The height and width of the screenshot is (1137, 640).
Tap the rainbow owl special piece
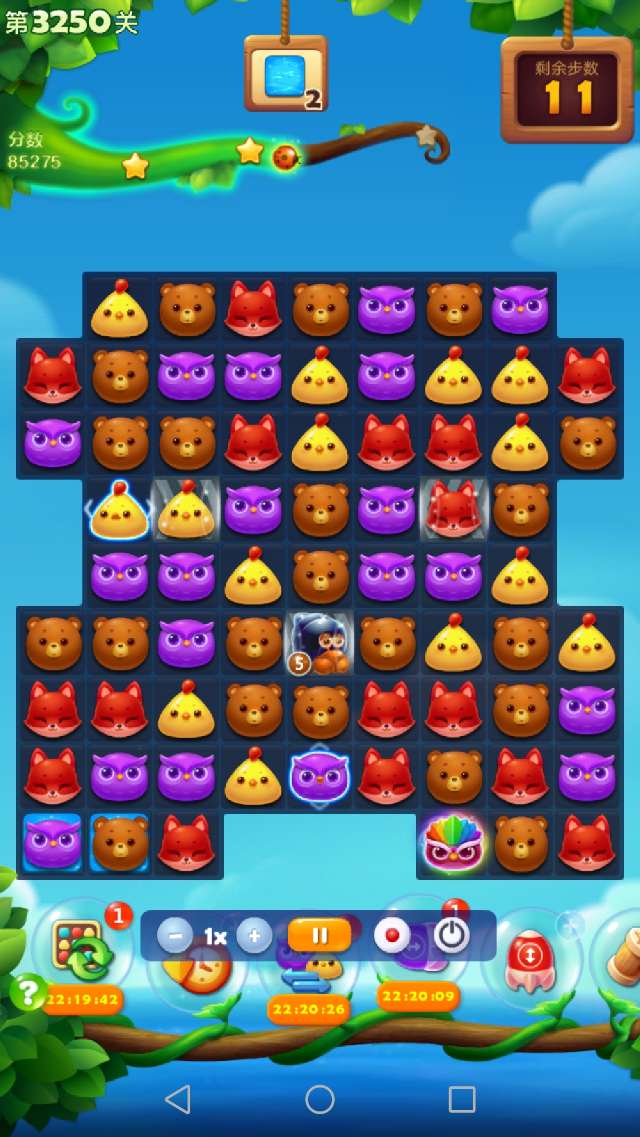point(453,843)
